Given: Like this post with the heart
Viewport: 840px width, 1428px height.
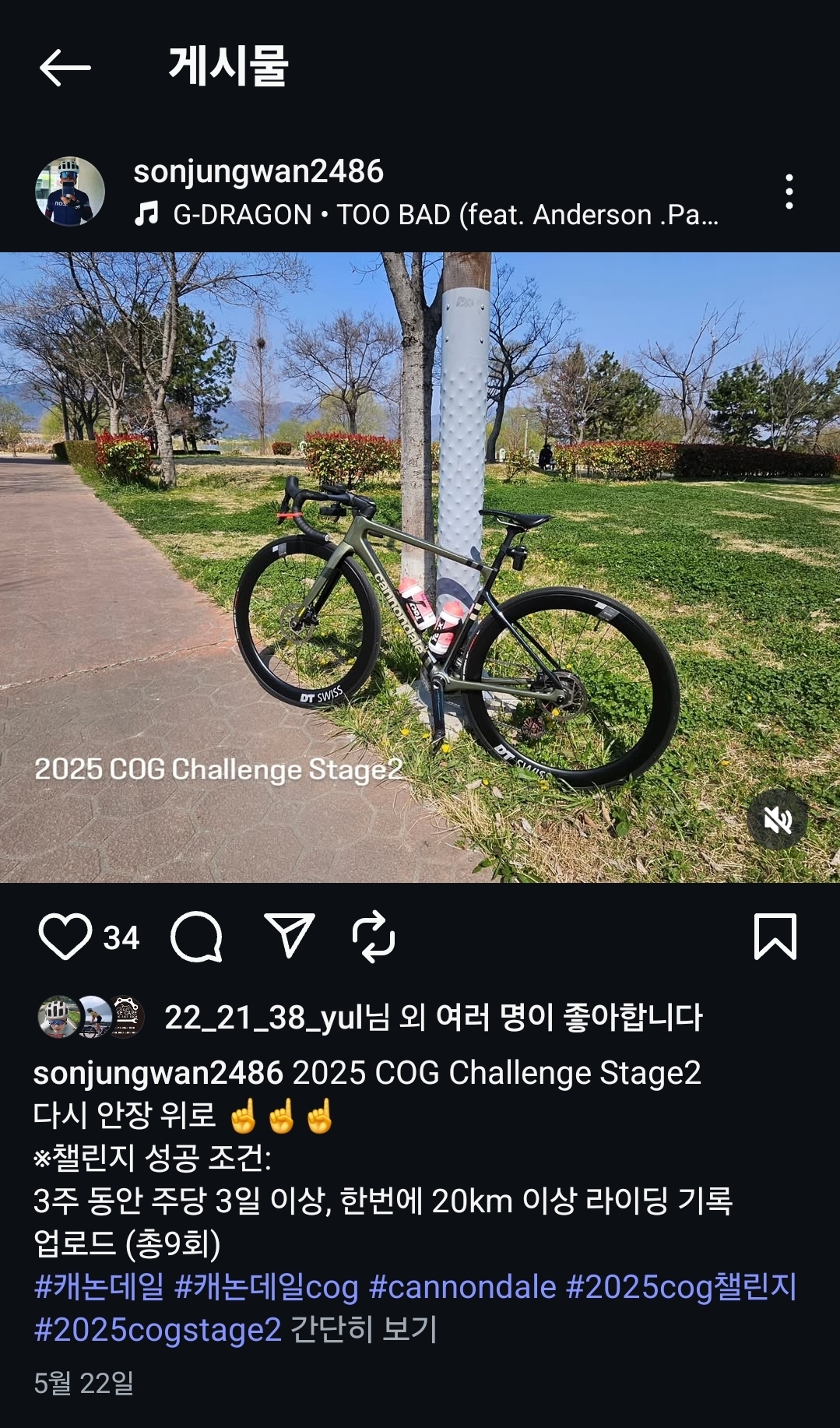Looking at the screenshot, I should pyautogui.click(x=65, y=937).
